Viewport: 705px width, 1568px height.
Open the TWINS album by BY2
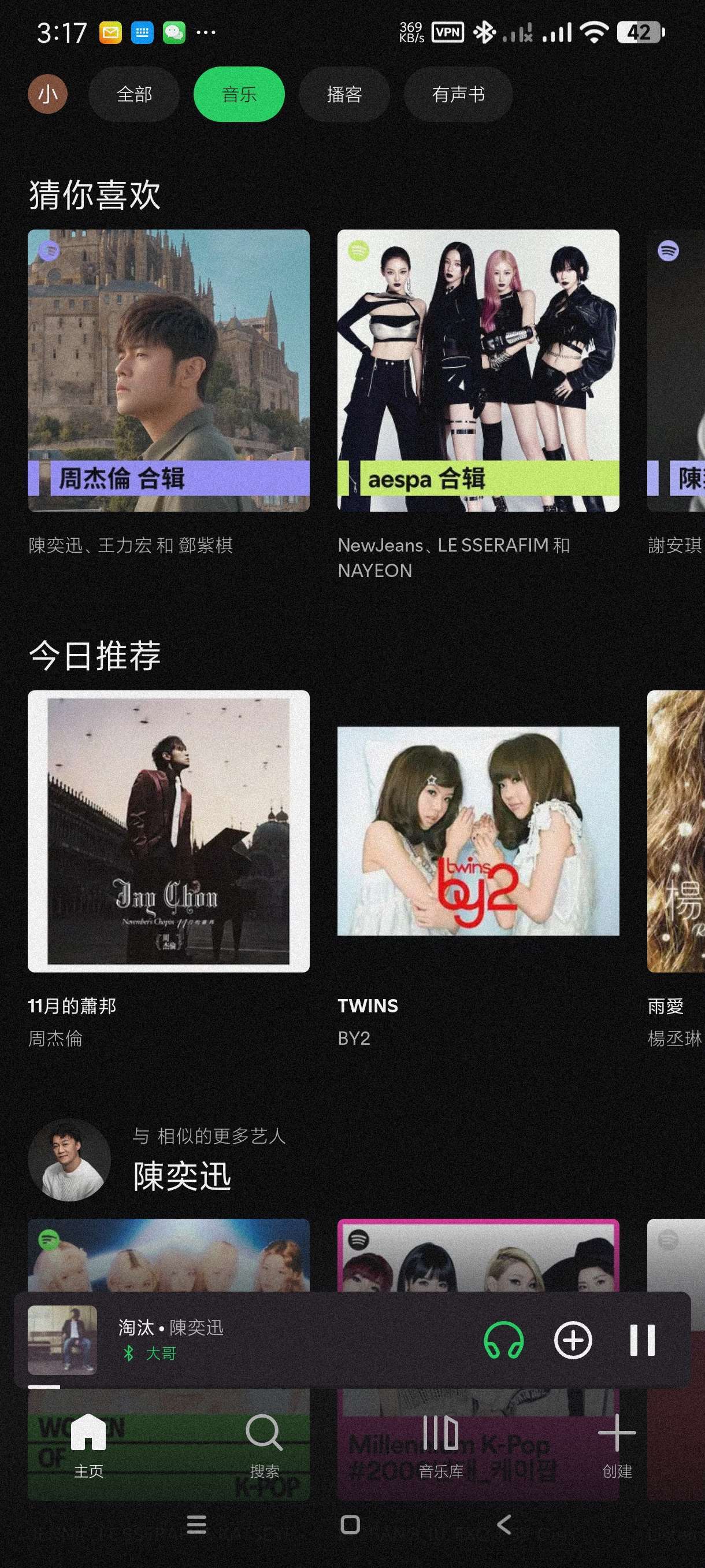click(x=478, y=831)
